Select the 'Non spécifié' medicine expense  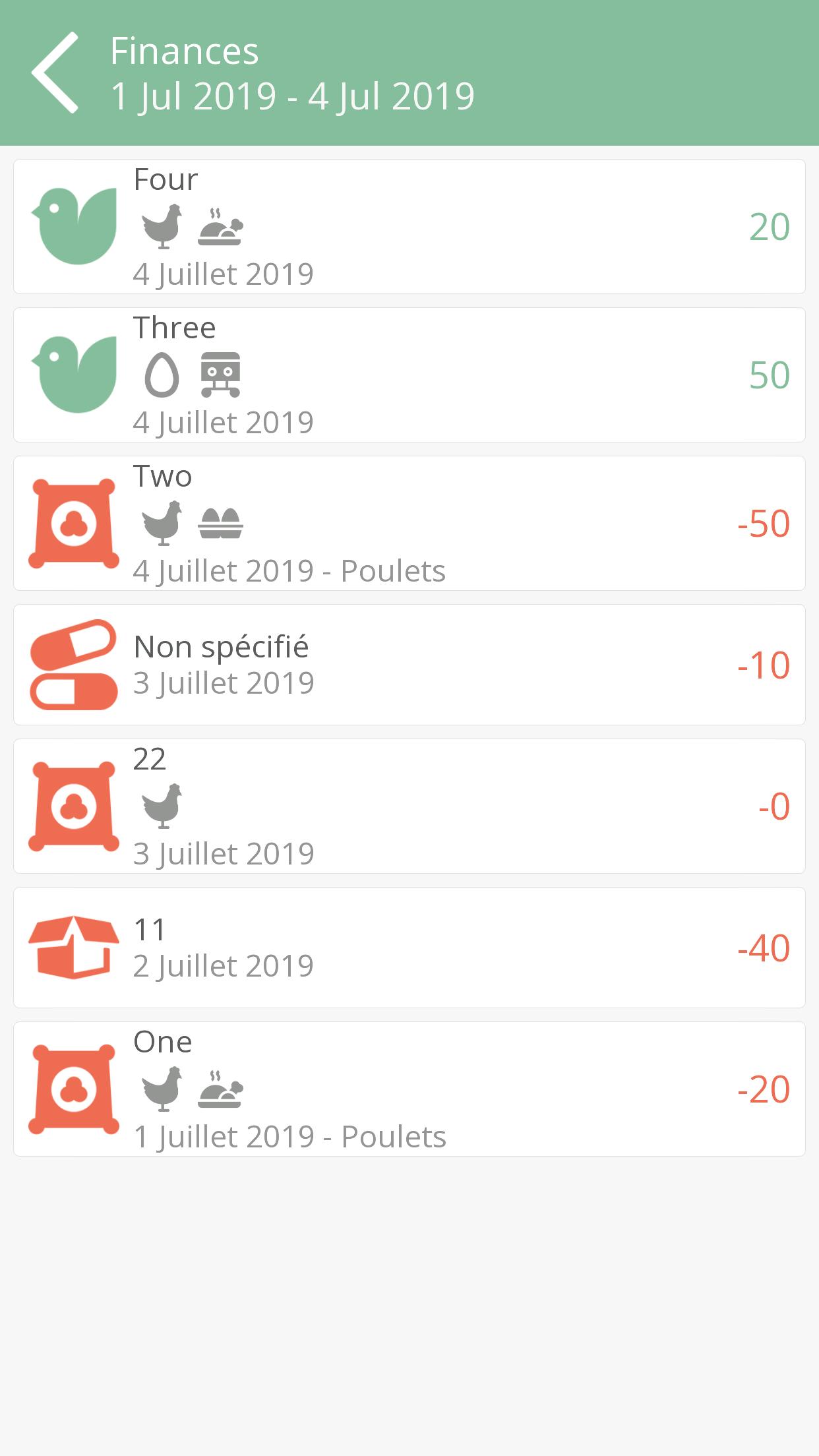click(x=409, y=665)
